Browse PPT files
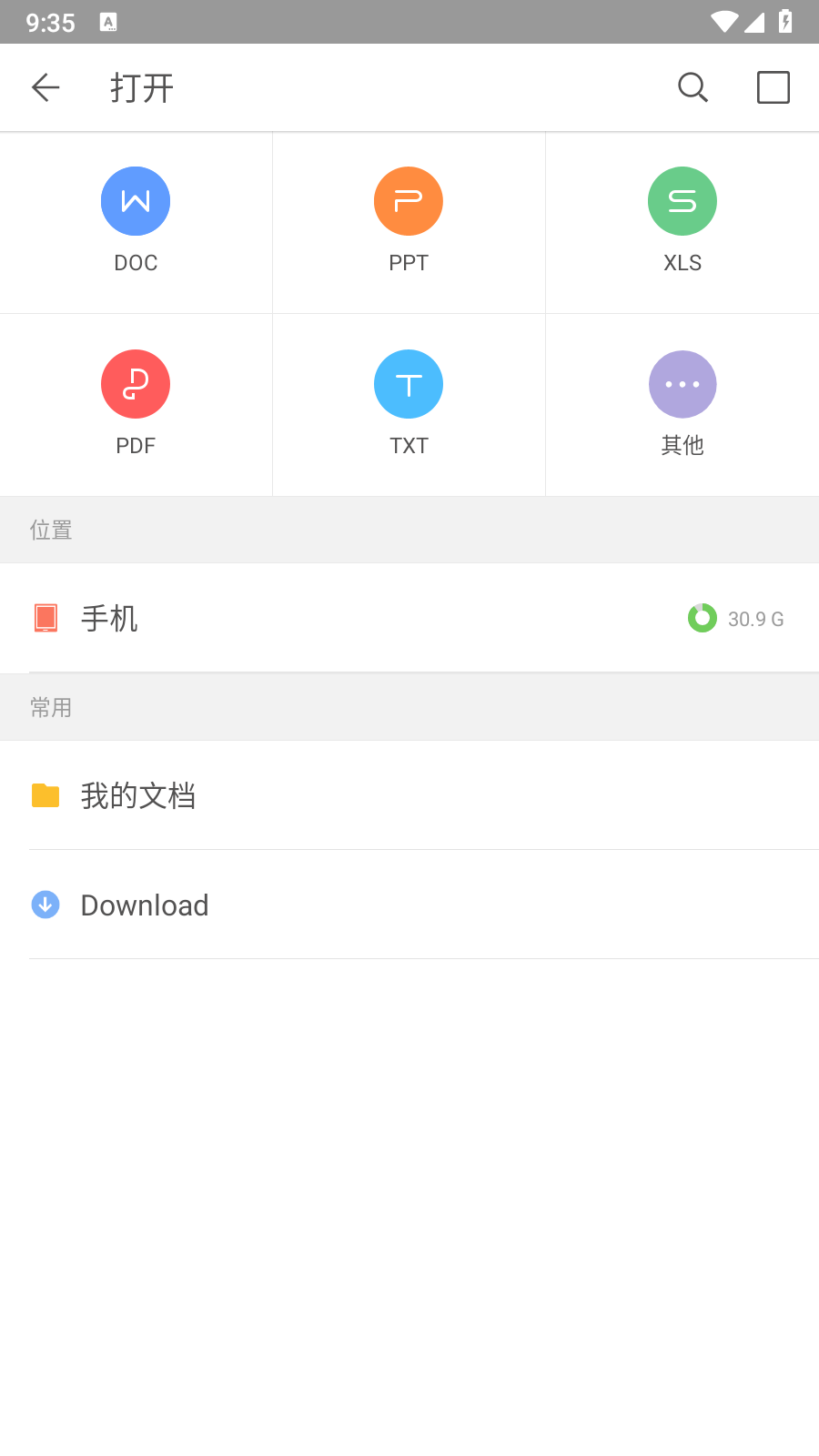Image resolution: width=819 pixels, height=1456 pixels. coord(409,222)
